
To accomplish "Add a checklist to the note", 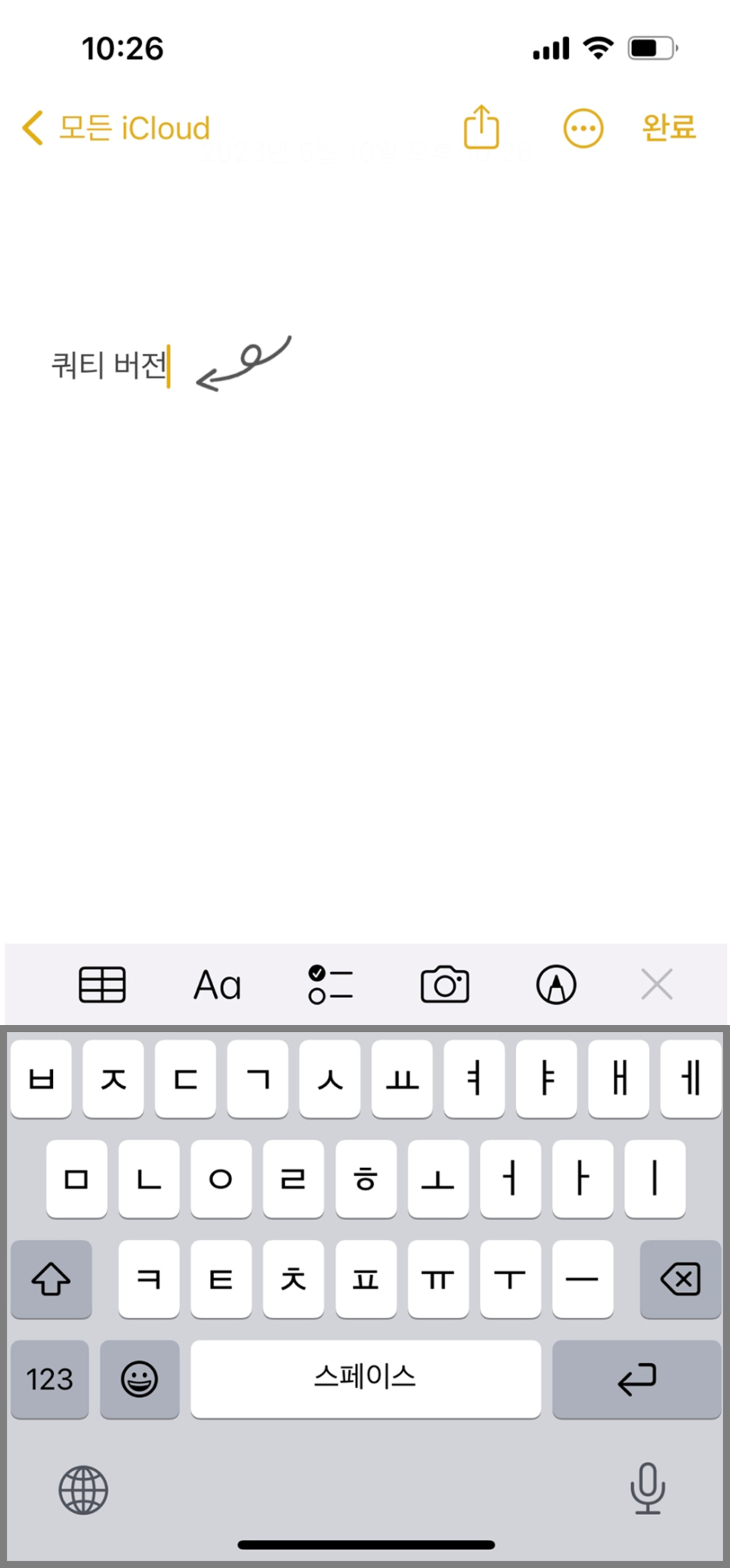I will click(x=330, y=985).
